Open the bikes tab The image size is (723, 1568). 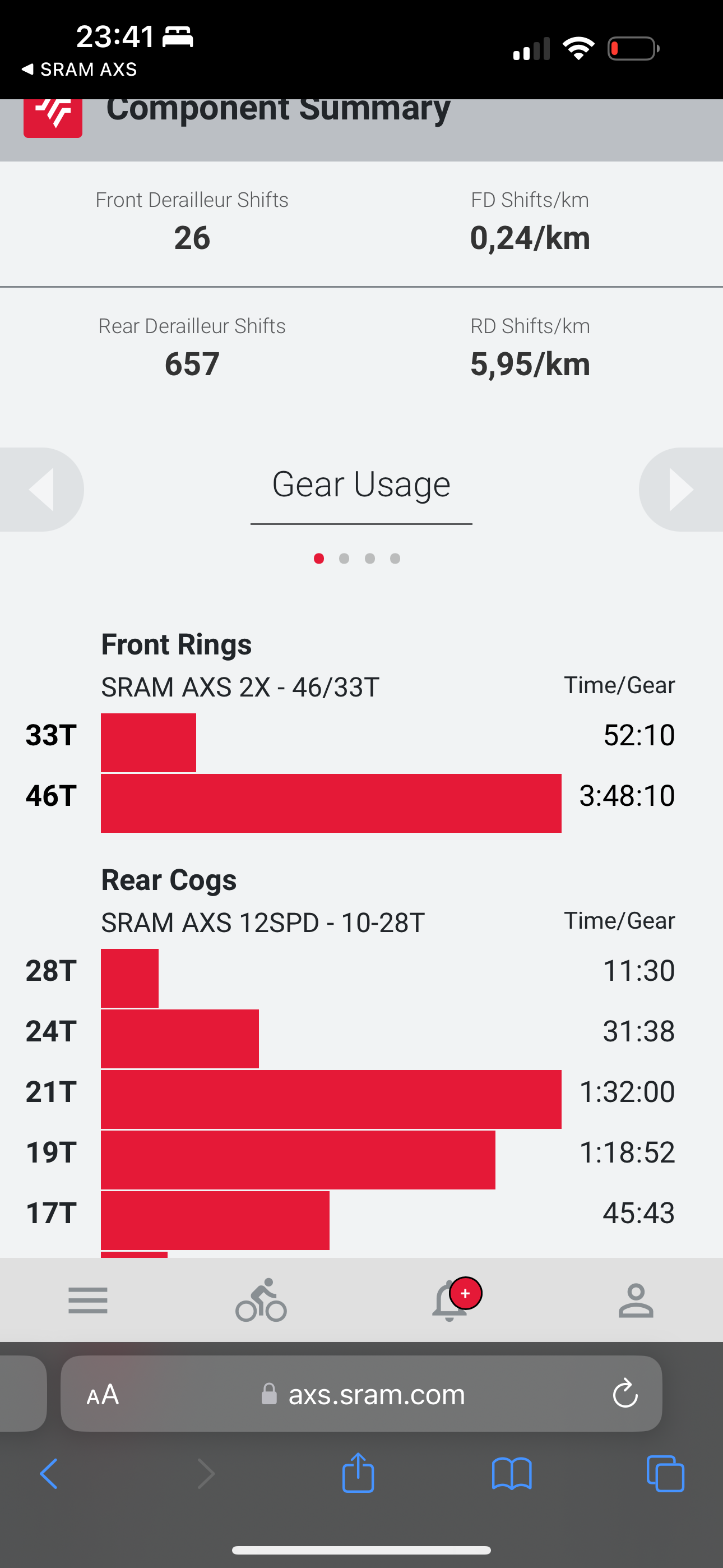261,1300
